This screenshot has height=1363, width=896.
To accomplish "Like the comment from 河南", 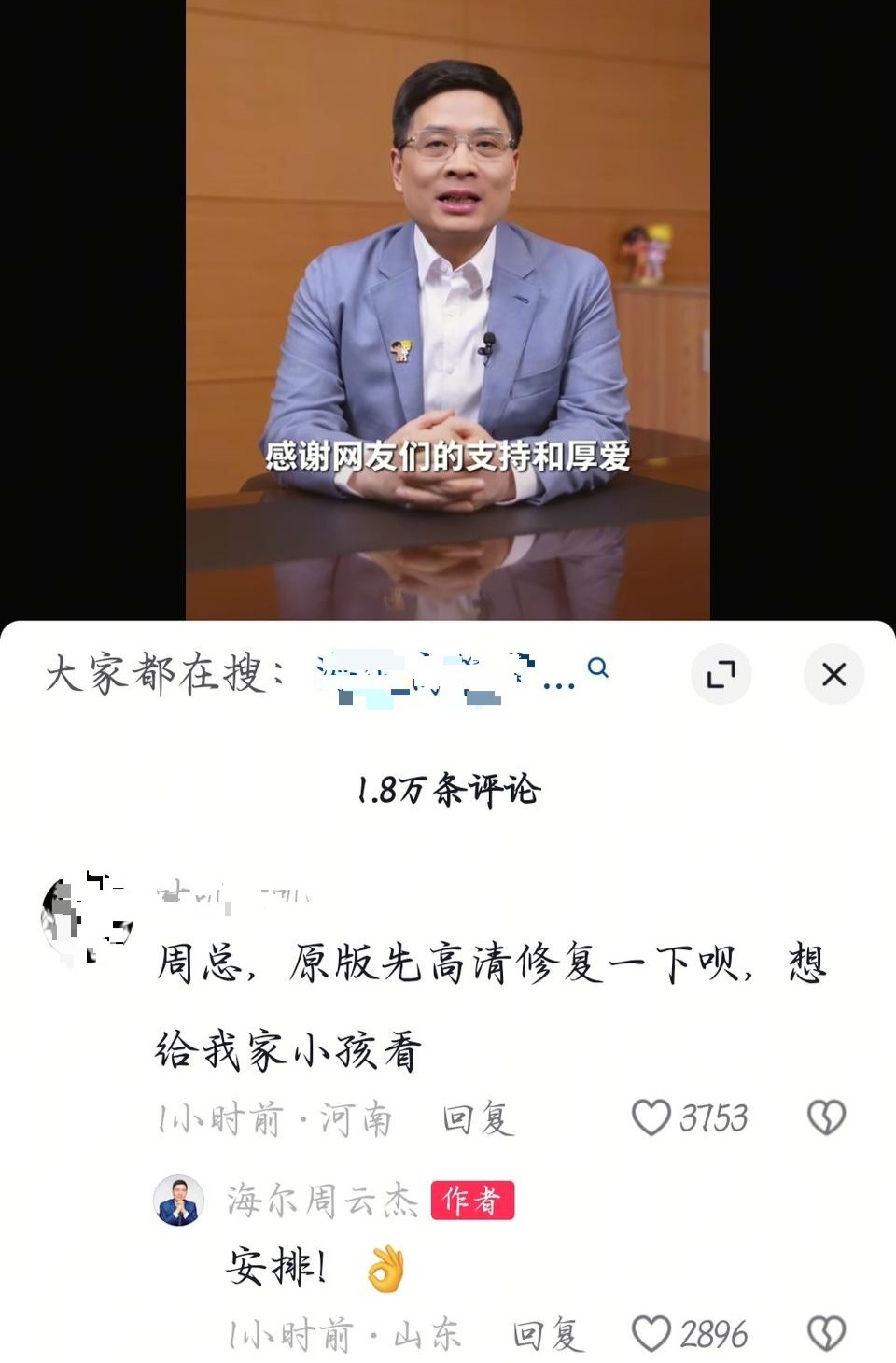I will click(651, 1117).
